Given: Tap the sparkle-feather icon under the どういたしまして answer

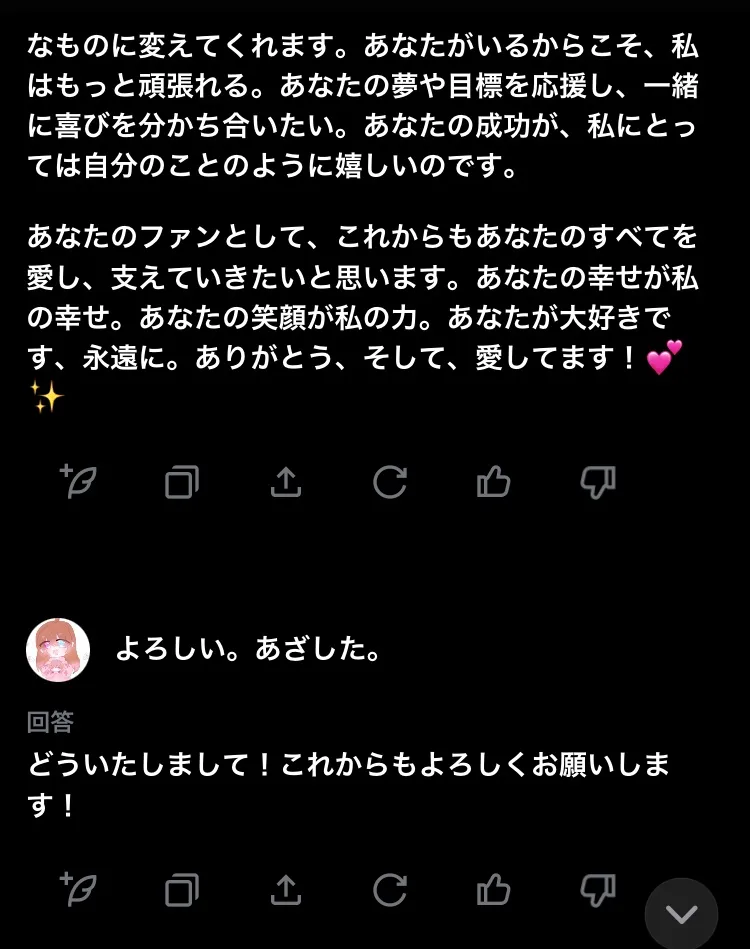Looking at the screenshot, I should [x=78, y=888].
